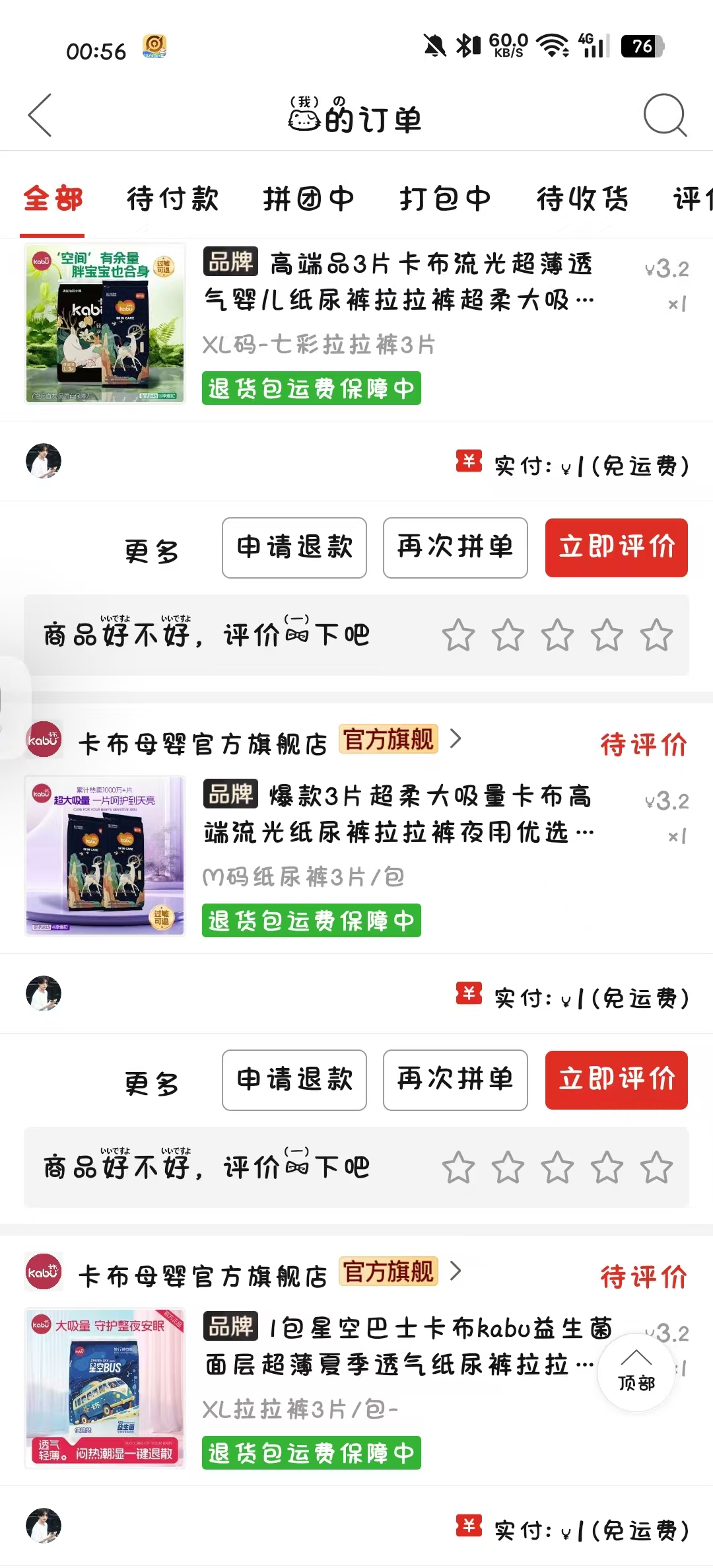713x1568 pixels.
Task: Switch to the 打包中 tab
Action: (445, 199)
